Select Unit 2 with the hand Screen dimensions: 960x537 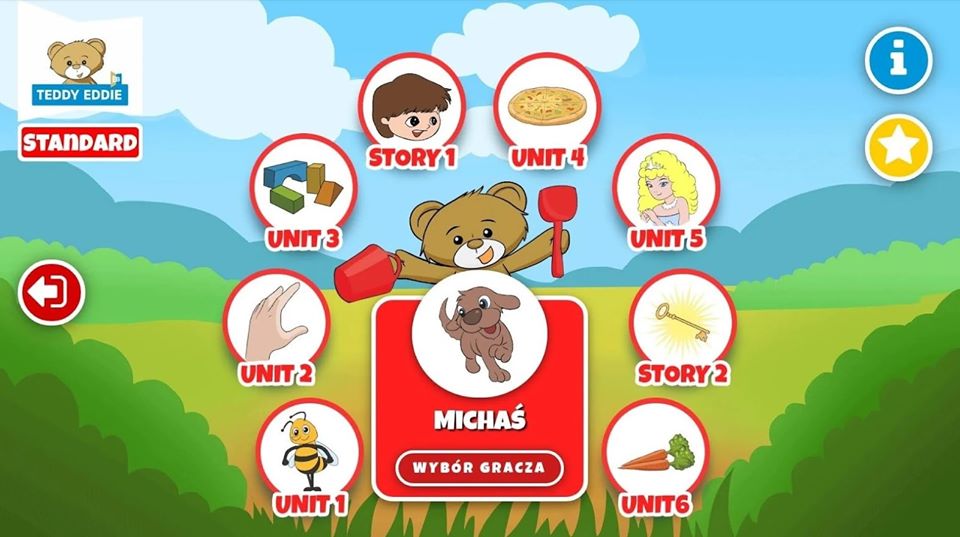tap(276, 323)
